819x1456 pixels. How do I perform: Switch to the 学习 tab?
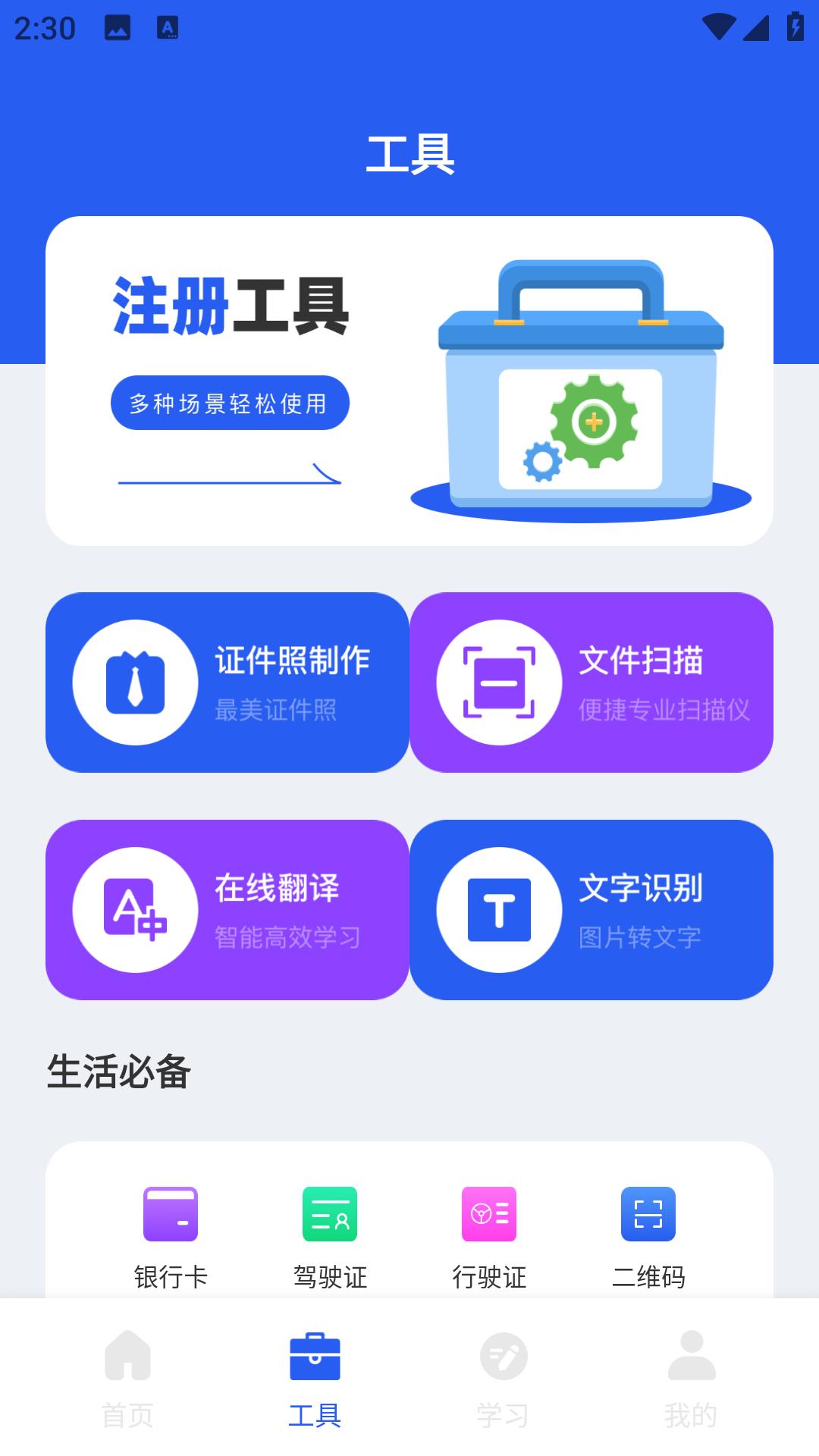(502, 1388)
